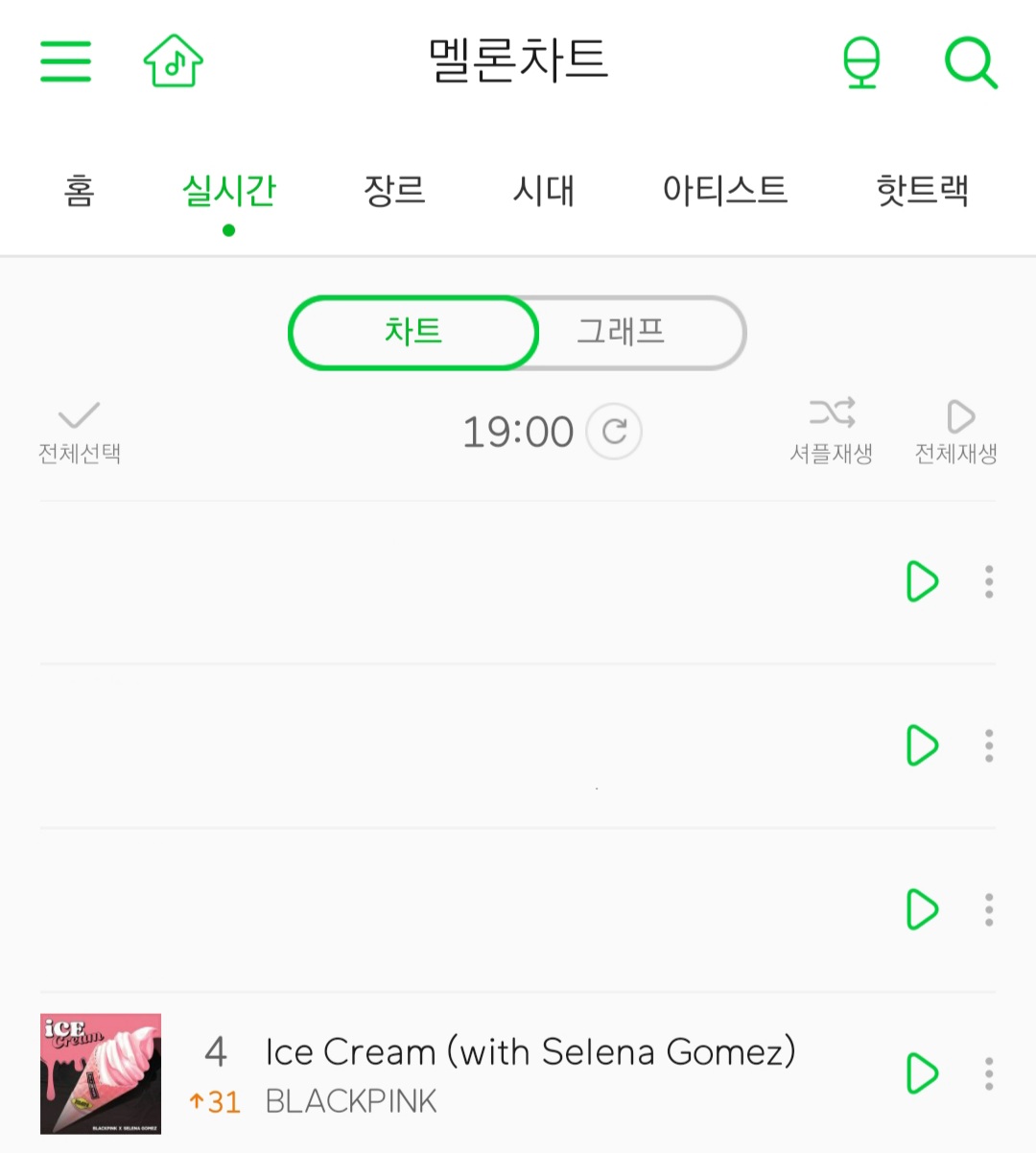Open voice search microphone
The height and width of the screenshot is (1153, 1036).
point(860,62)
